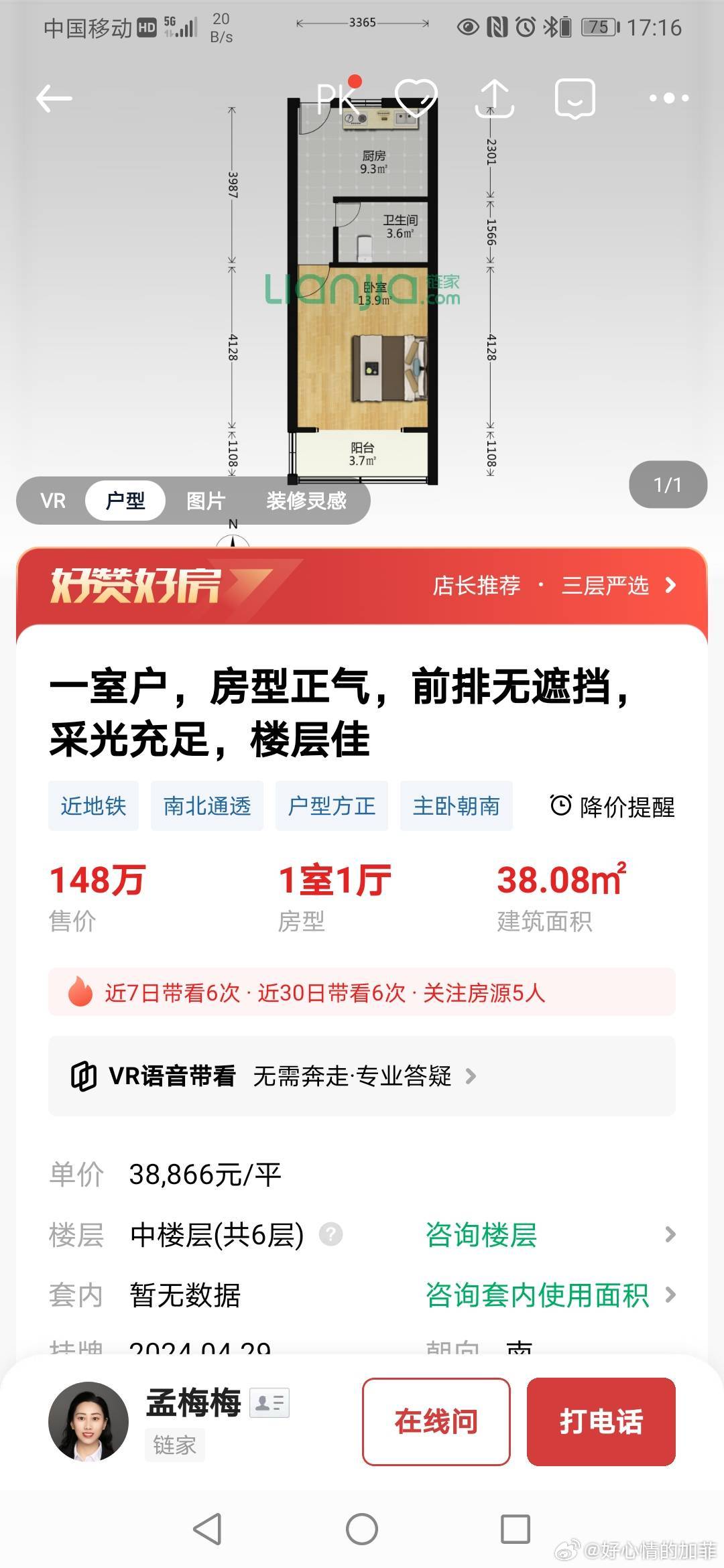The height and width of the screenshot is (1568, 724).
Task: Go back using the top-left arrow
Action: pyautogui.click(x=54, y=99)
